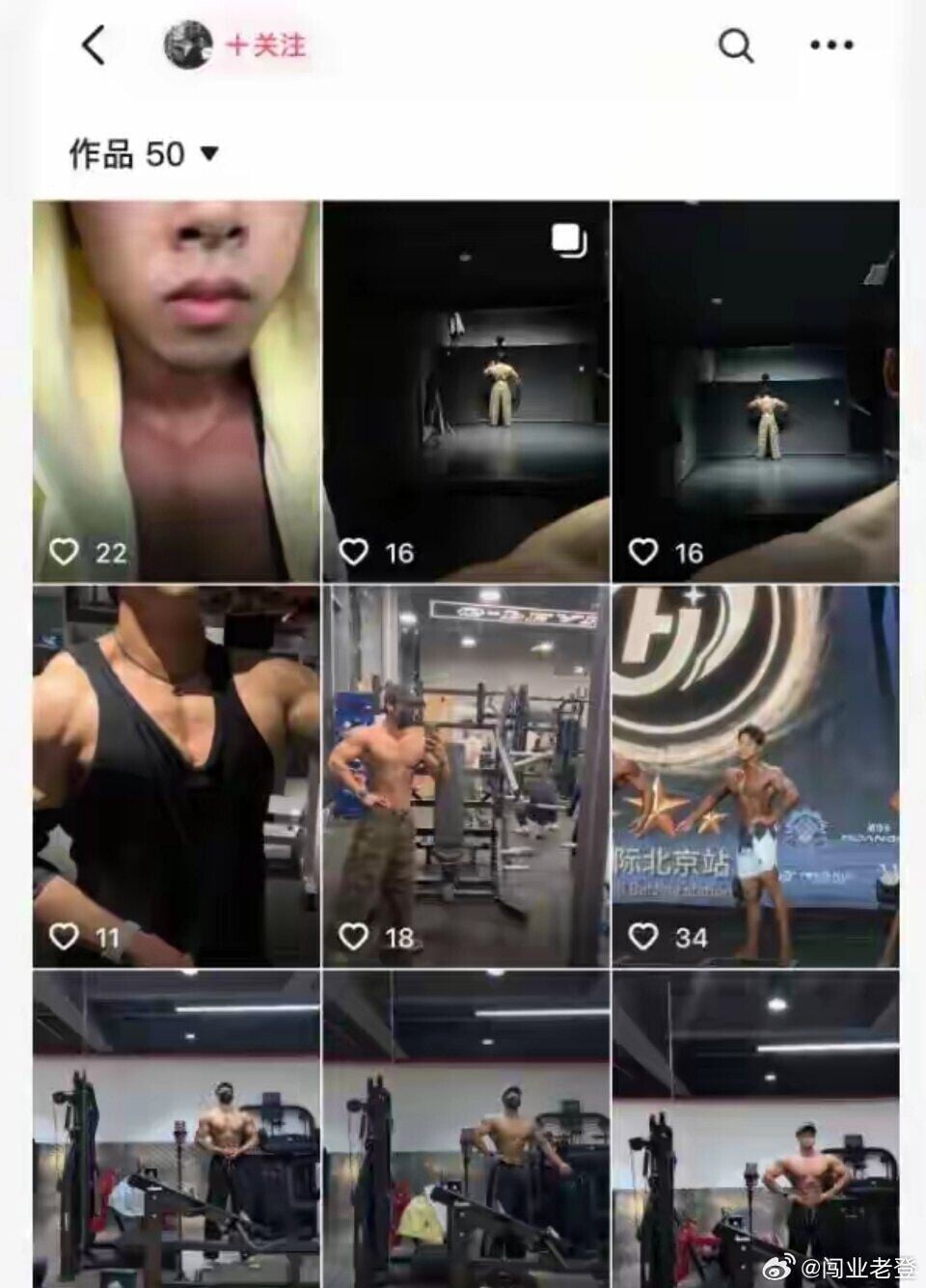
Task: Open the three-dot overflow menu
Action: click(x=831, y=45)
